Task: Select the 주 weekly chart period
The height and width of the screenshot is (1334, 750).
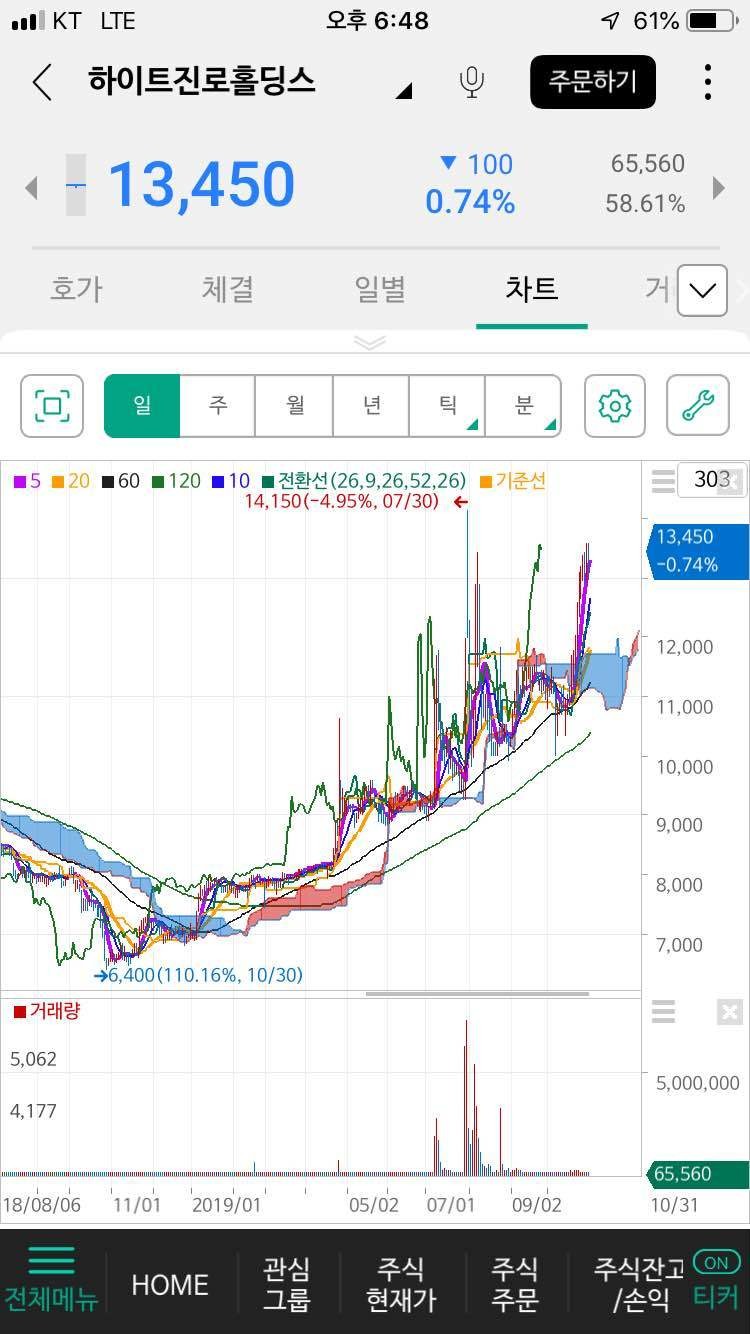Action: point(218,406)
